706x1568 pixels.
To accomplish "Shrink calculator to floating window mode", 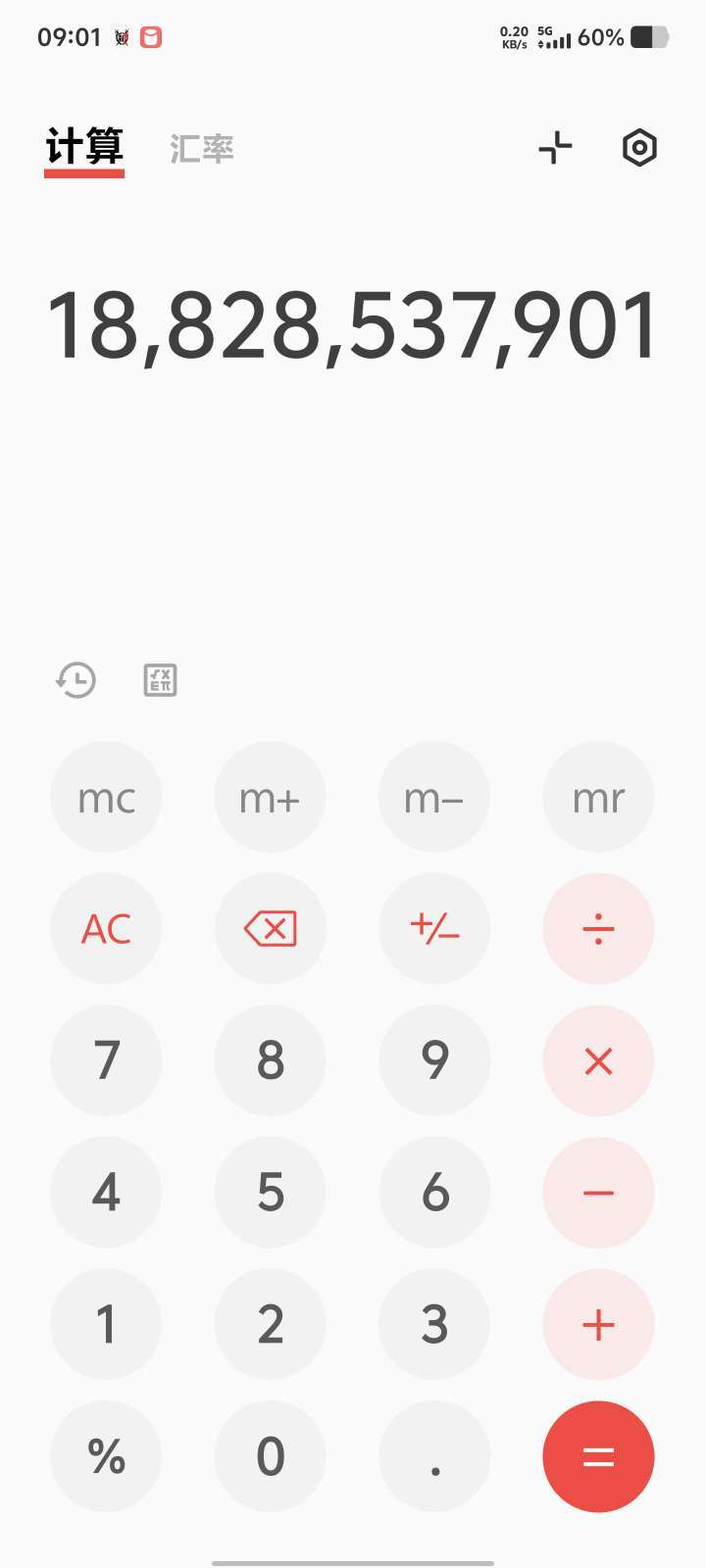I will (555, 148).
